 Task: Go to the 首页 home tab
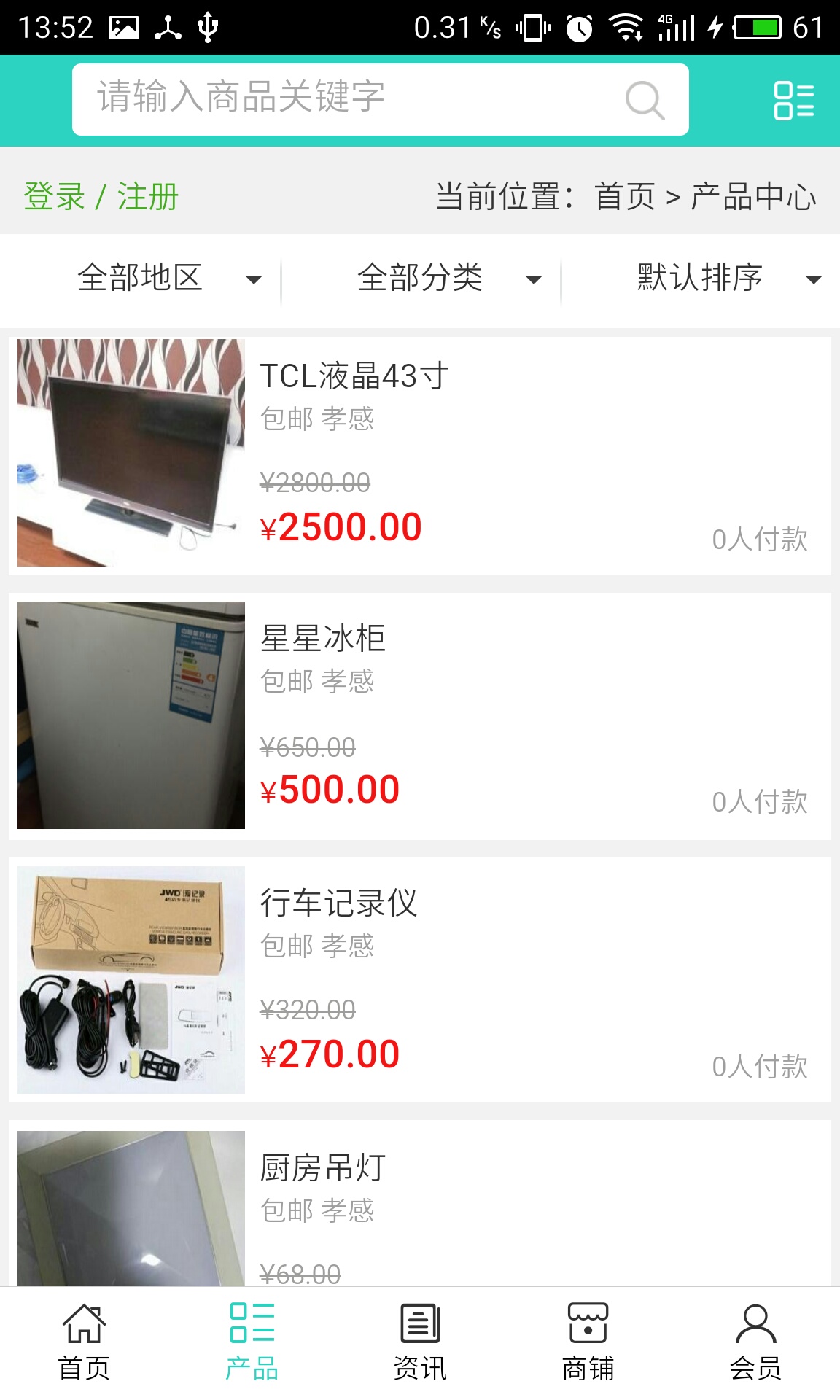pos(84,1343)
